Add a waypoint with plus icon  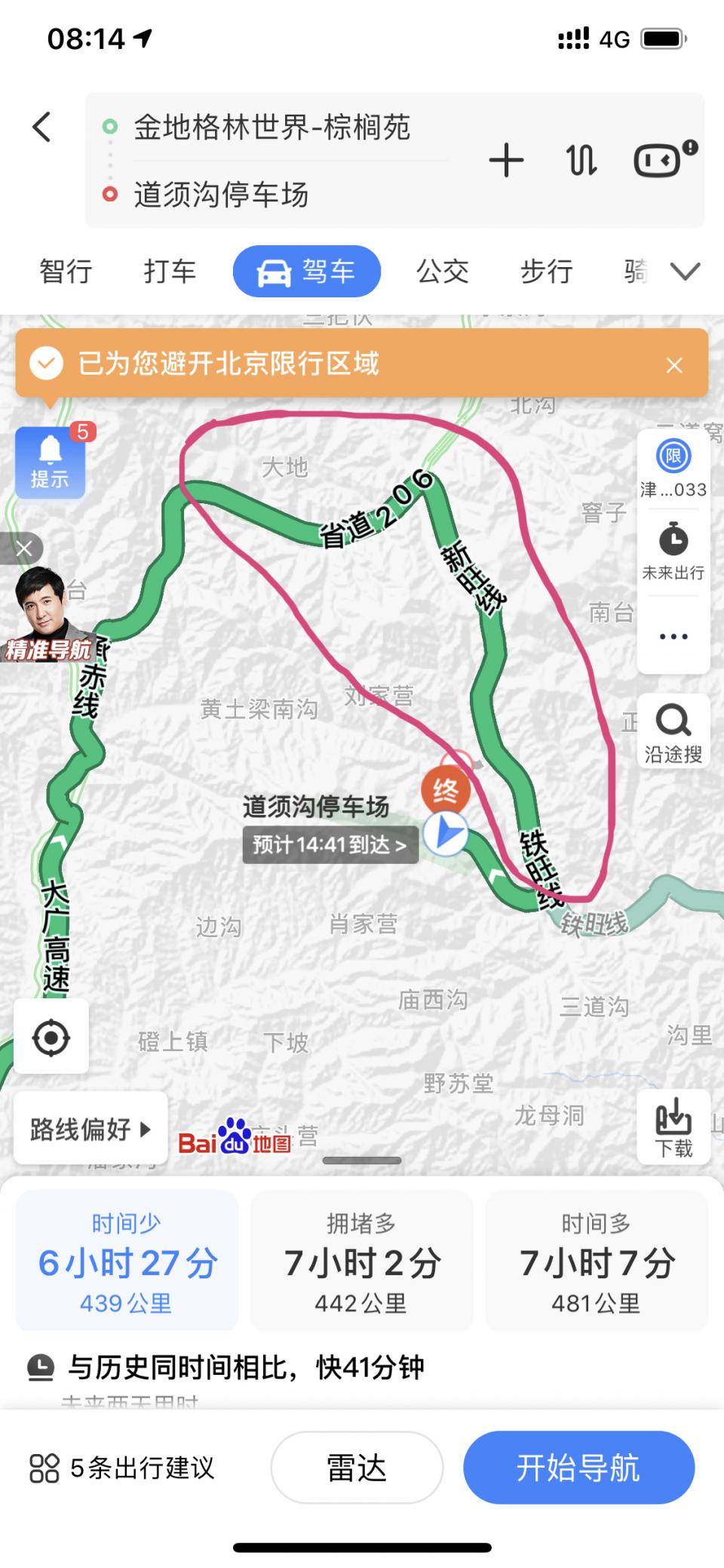(x=506, y=161)
